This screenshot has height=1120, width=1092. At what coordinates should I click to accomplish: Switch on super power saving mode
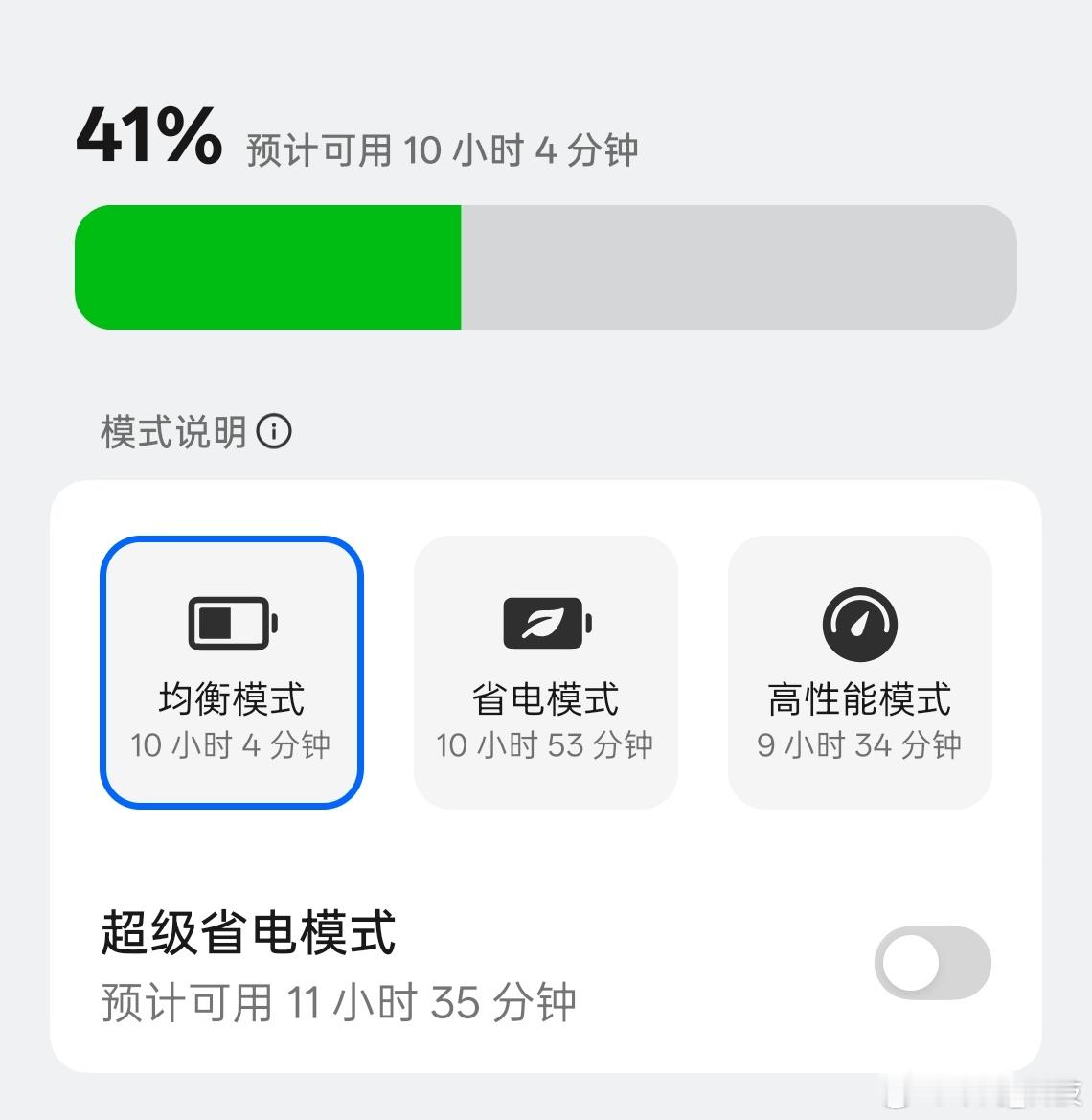click(x=933, y=963)
